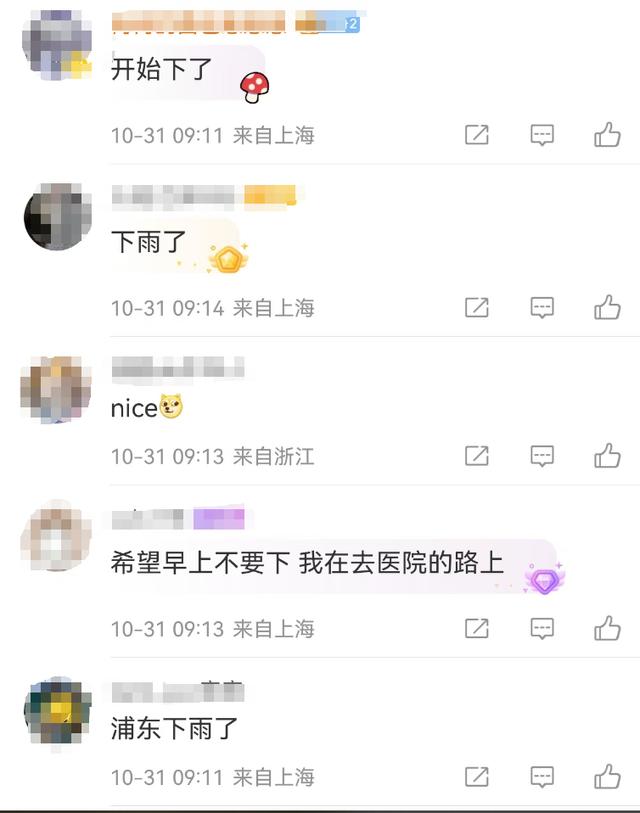Reply to the "nice" comment
The width and height of the screenshot is (640, 813).
[x=542, y=456]
